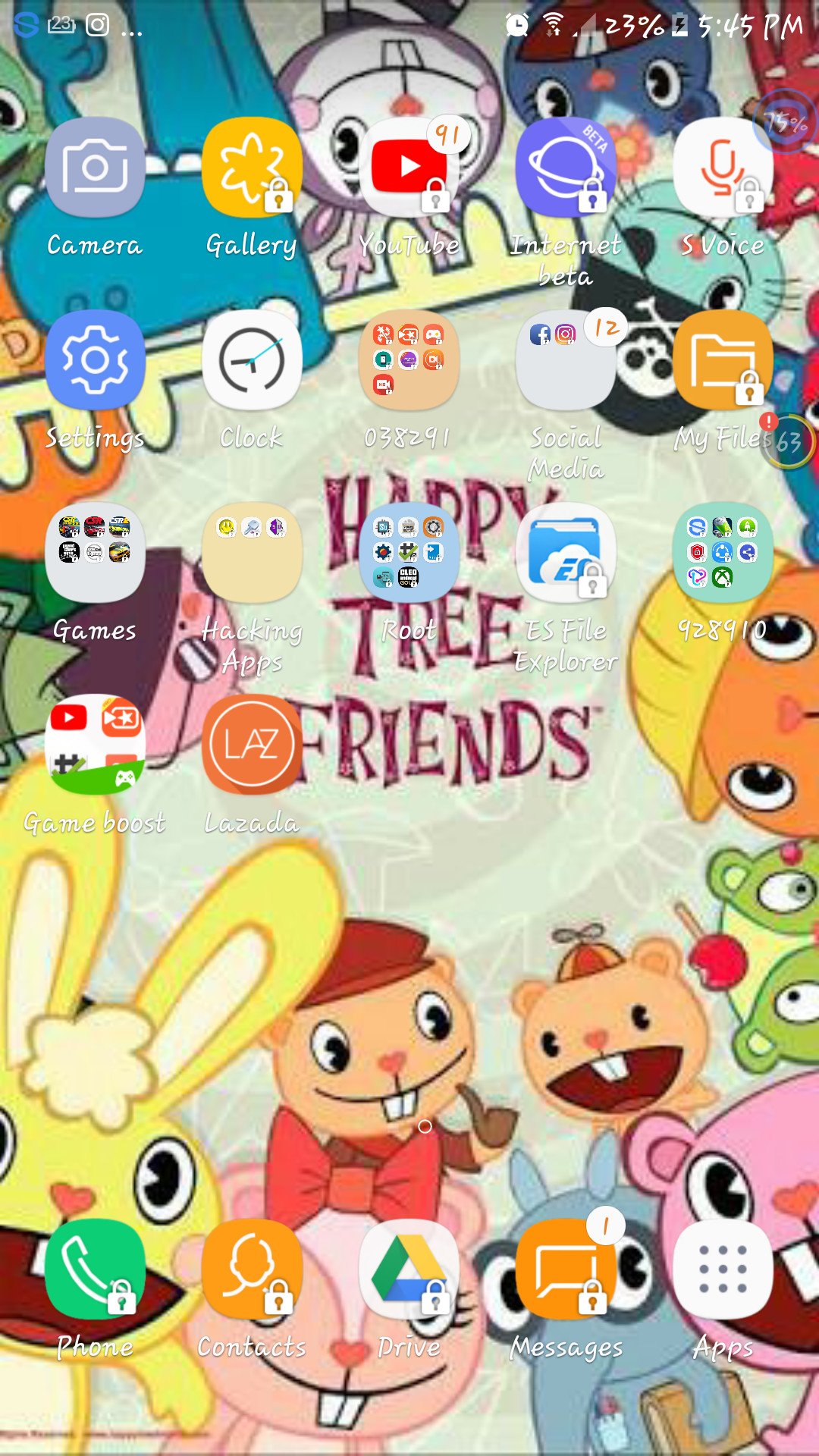Launch the Lazada shopping app

click(252, 745)
